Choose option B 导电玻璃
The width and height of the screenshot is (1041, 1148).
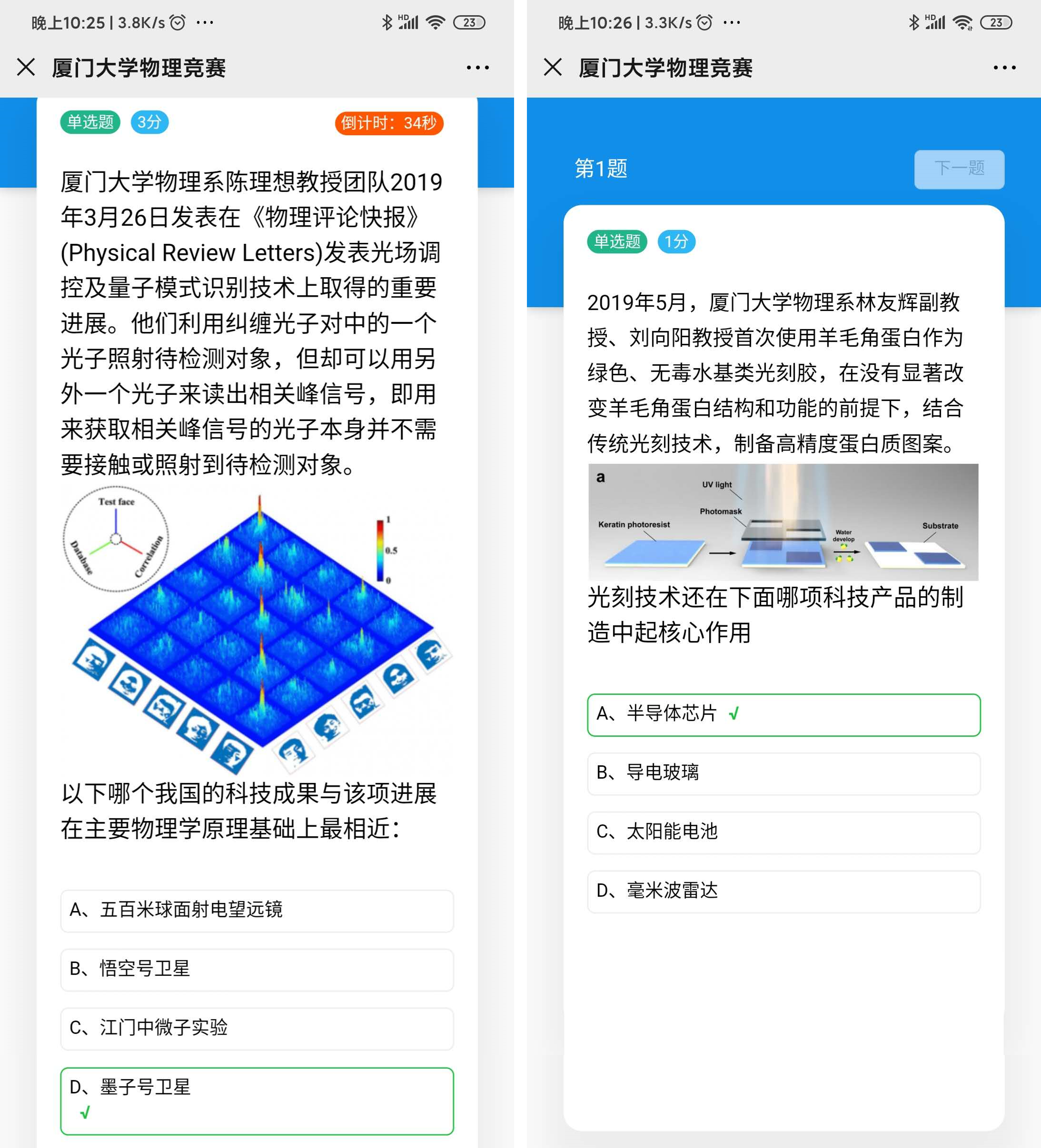click(783, 774)
